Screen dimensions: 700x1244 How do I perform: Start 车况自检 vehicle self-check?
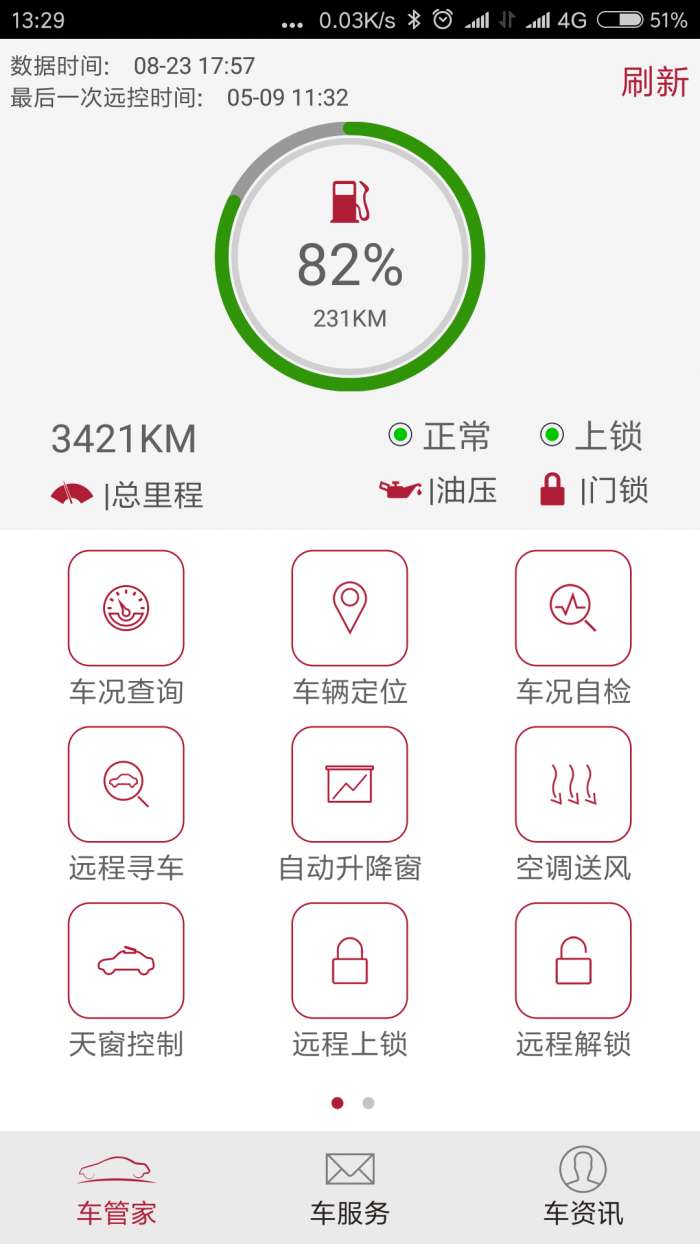573,608
